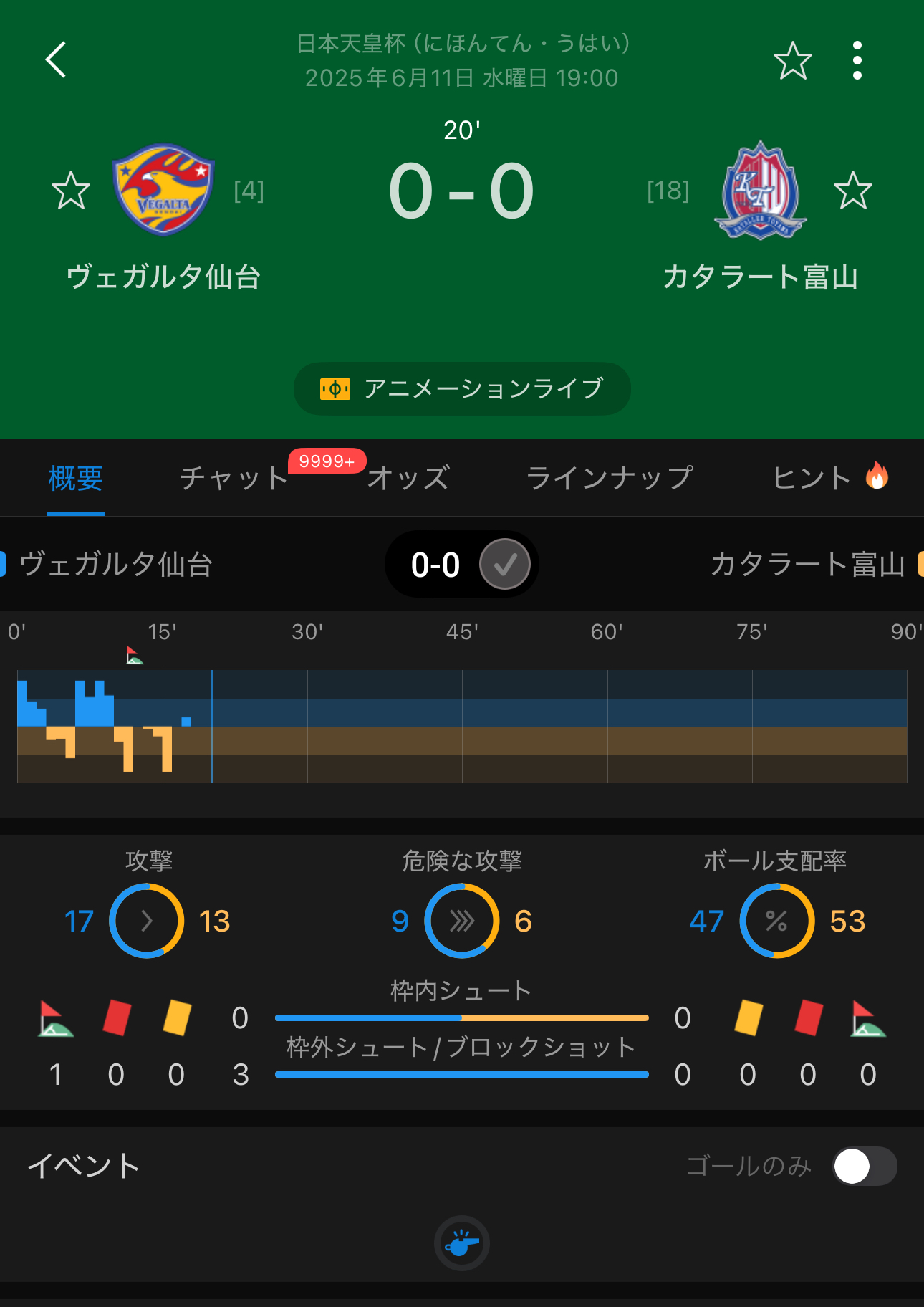Go back using the top-left arrow
Image resolution: width=924 pixels, height=1307 pixels.
(56, 59)
